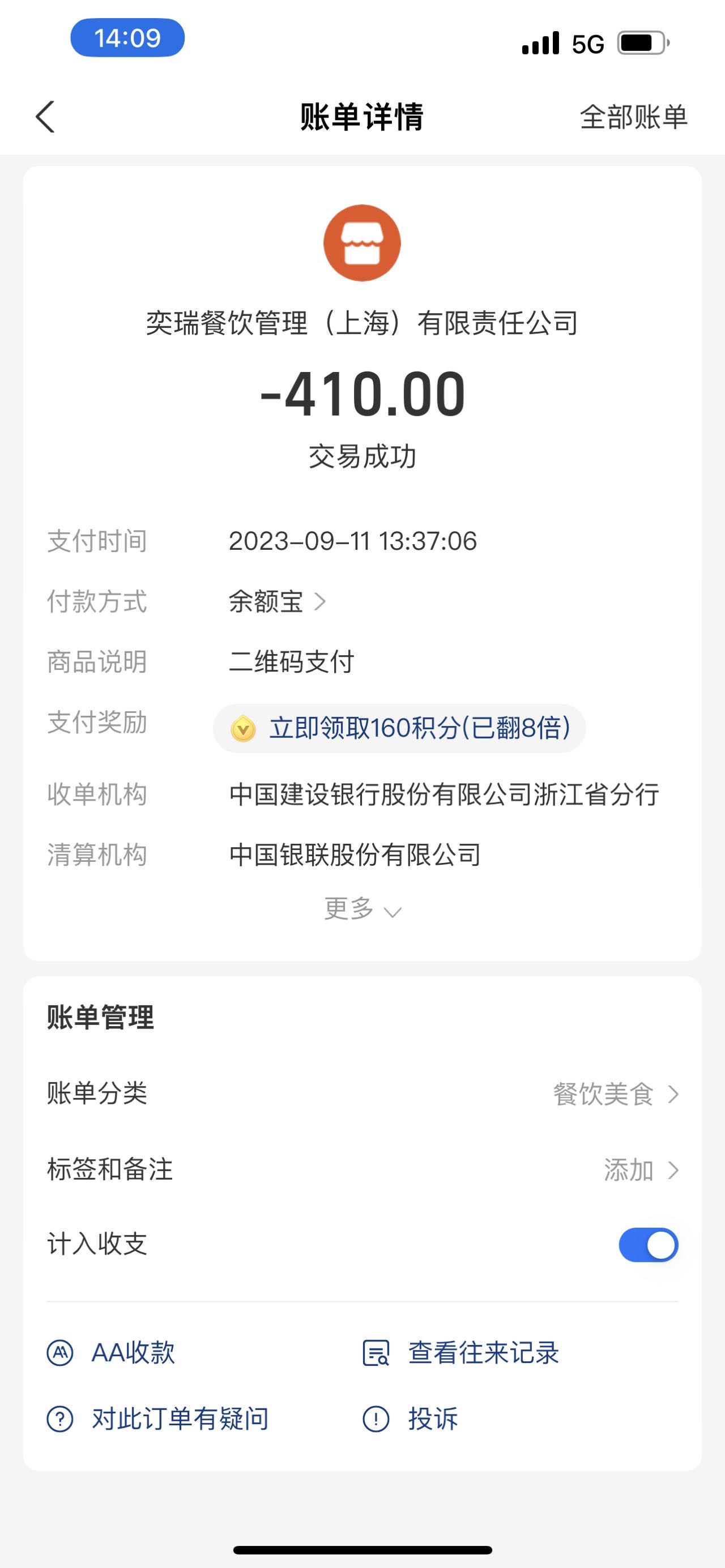Open 全部账单 in the header
The height and width of the screenshot is (1568, 725).
tap(634, 116)
